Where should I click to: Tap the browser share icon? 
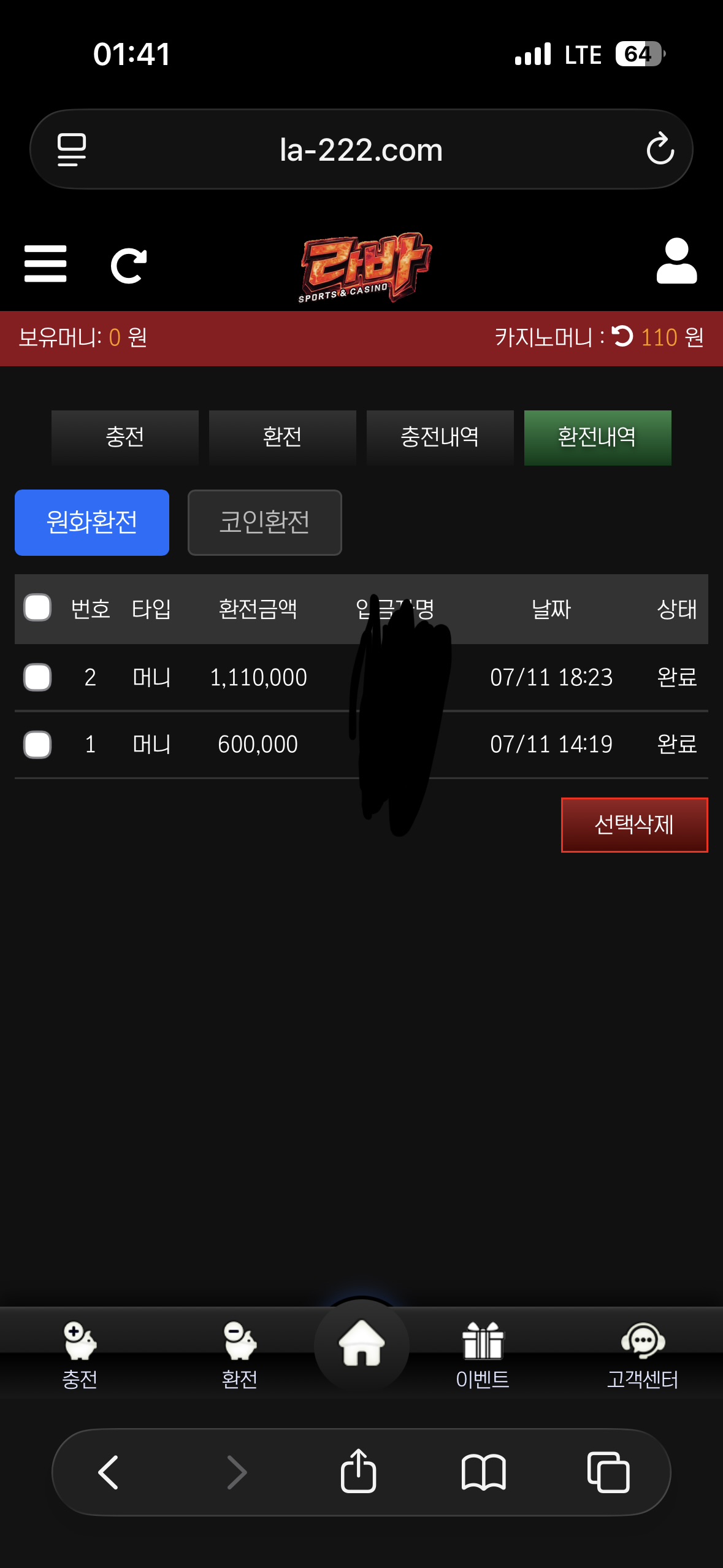click(x=359, y=1471)
